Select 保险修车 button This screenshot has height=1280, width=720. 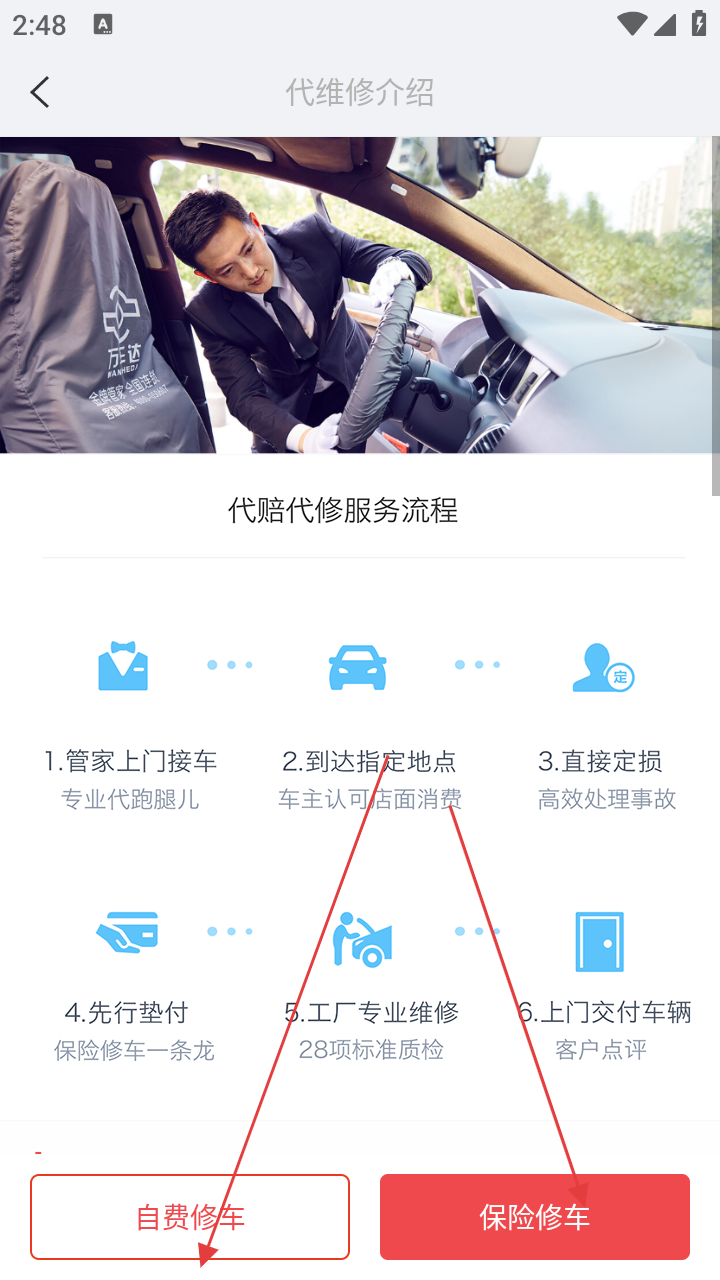534,1216
